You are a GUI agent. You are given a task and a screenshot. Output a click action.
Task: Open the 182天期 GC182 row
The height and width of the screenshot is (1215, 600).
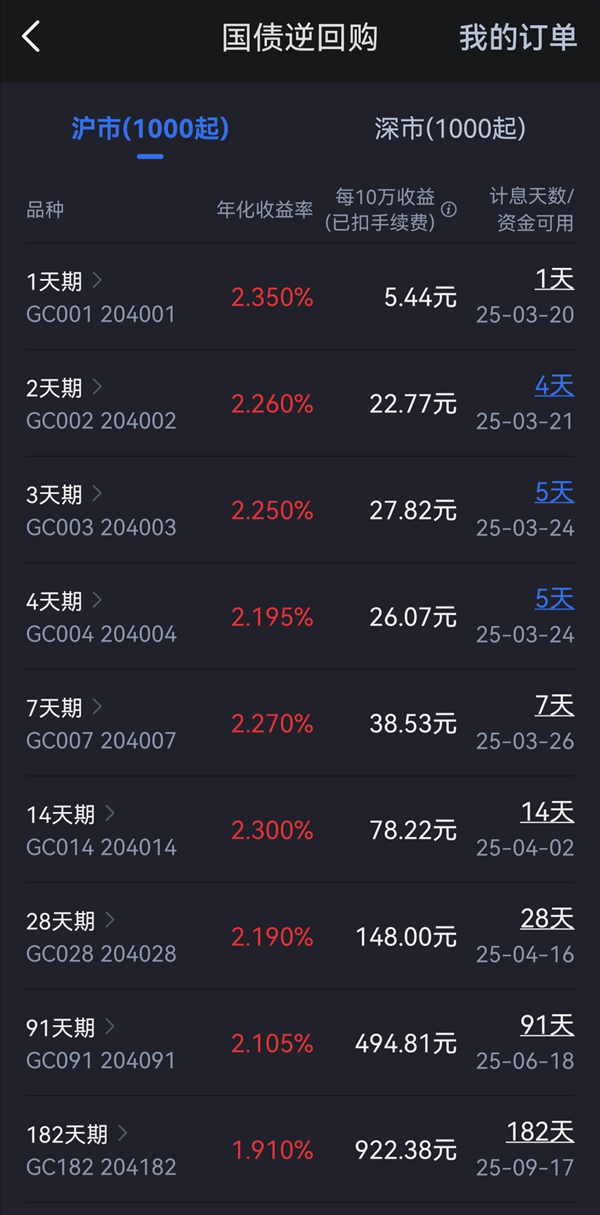[x=300, y=1150]
